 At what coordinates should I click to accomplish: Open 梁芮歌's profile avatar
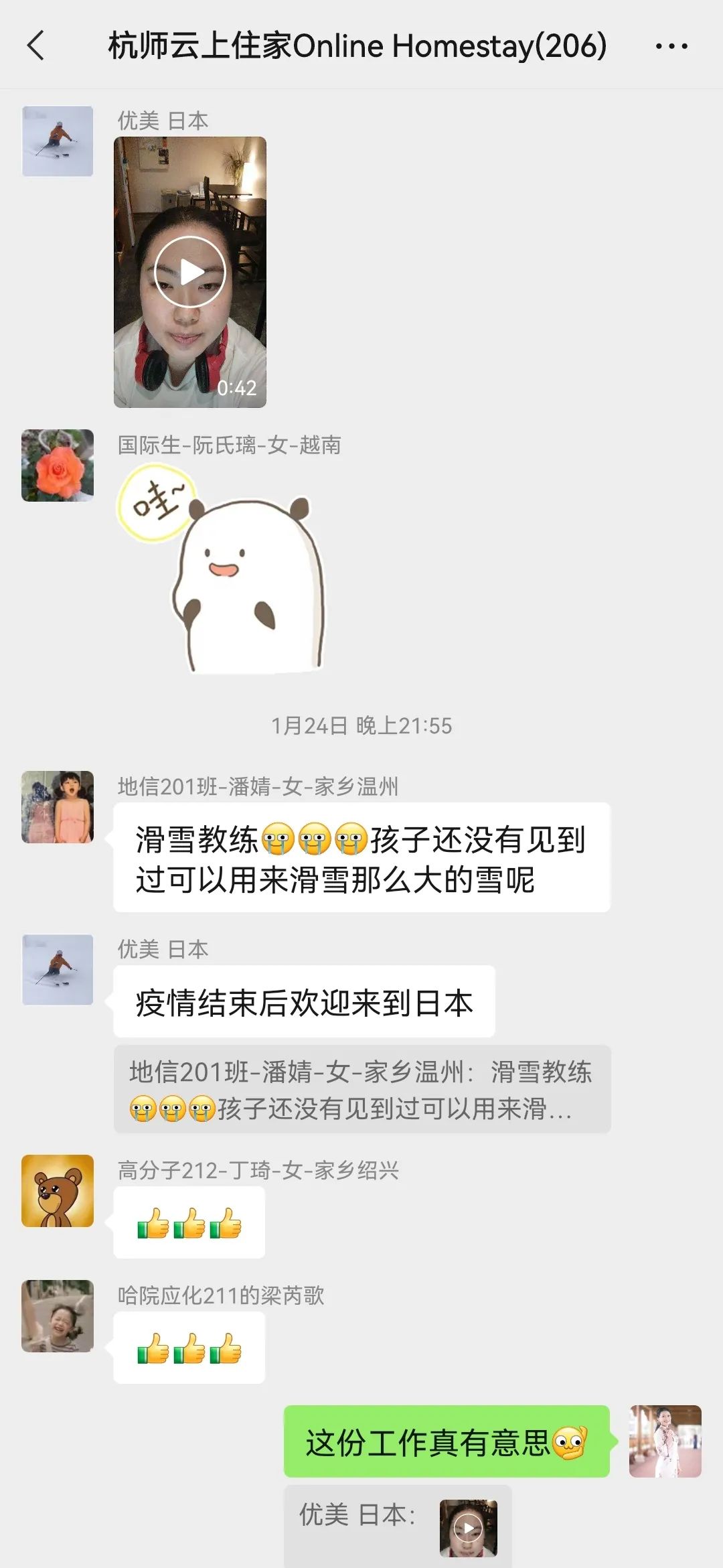[x=58, y=1316]
